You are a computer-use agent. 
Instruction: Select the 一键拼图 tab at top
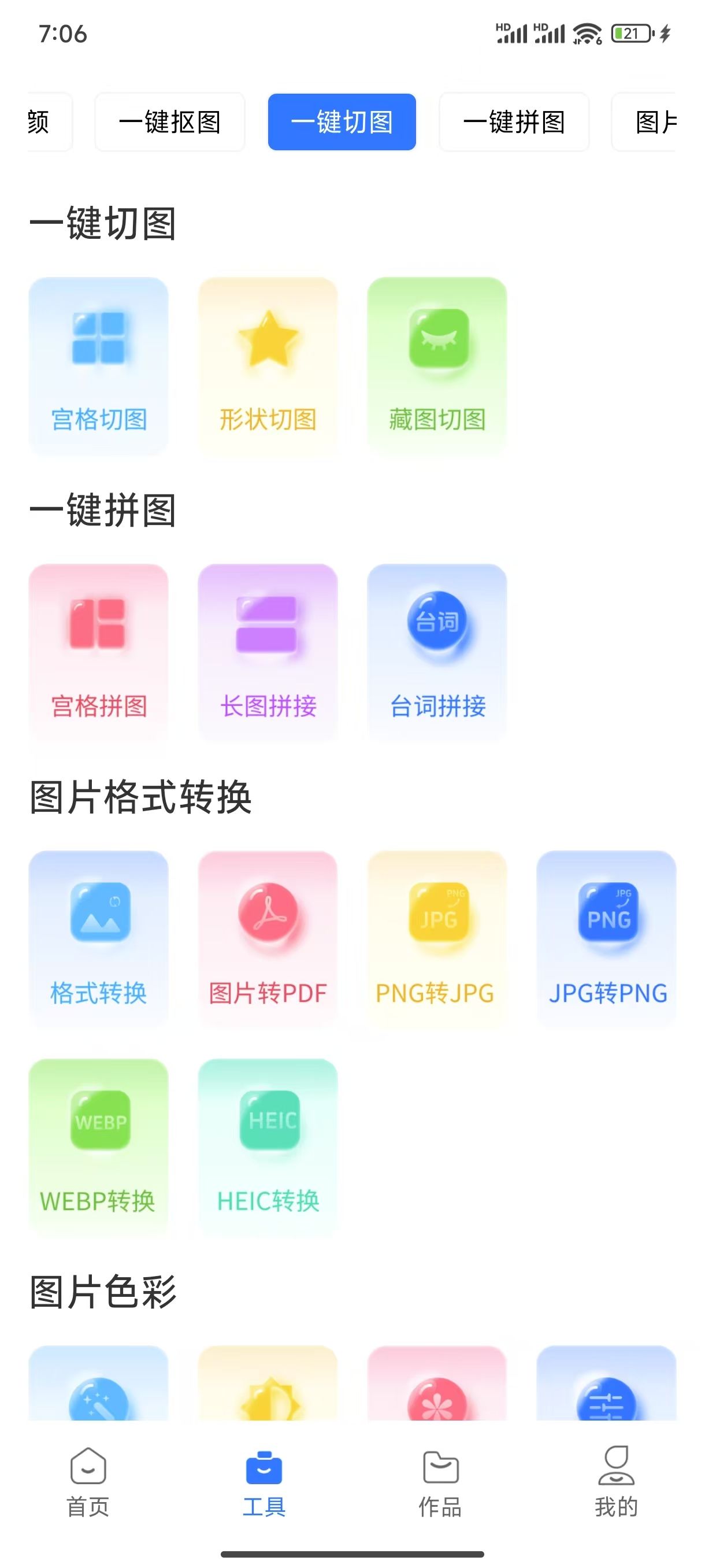[514, 122]
